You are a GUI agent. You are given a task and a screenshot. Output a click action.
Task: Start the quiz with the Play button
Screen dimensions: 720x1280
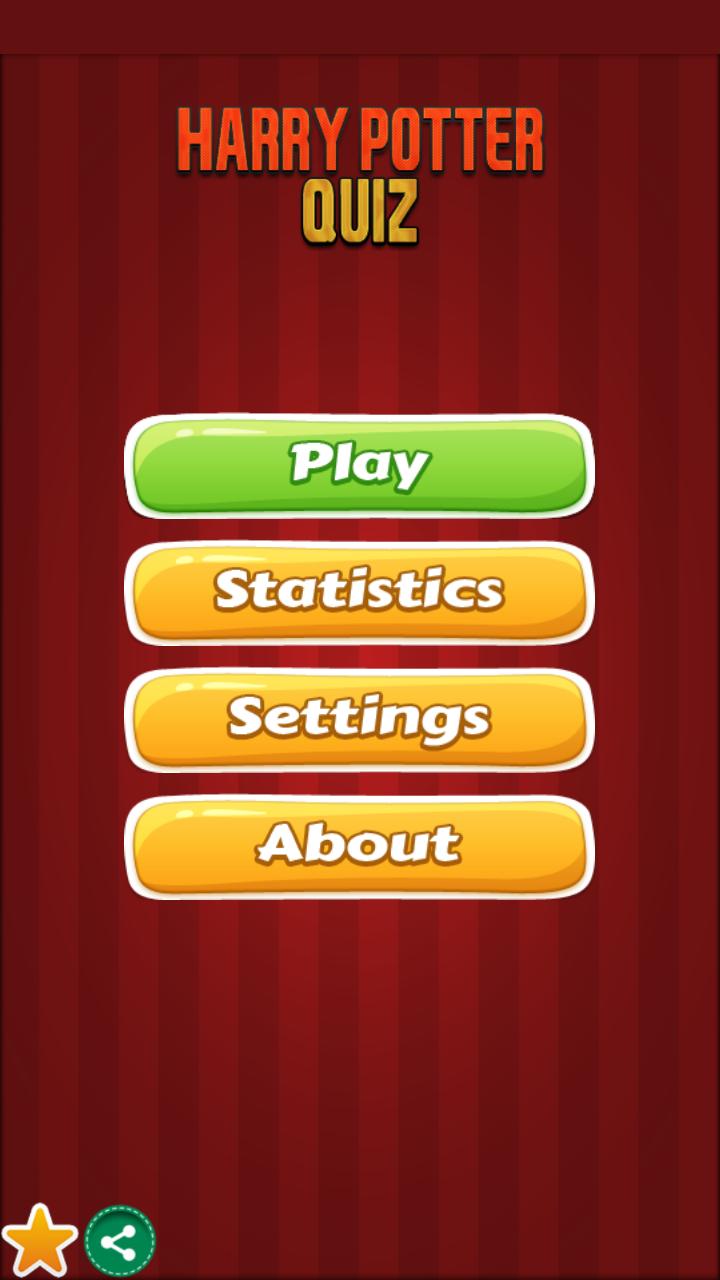[360, 466]
